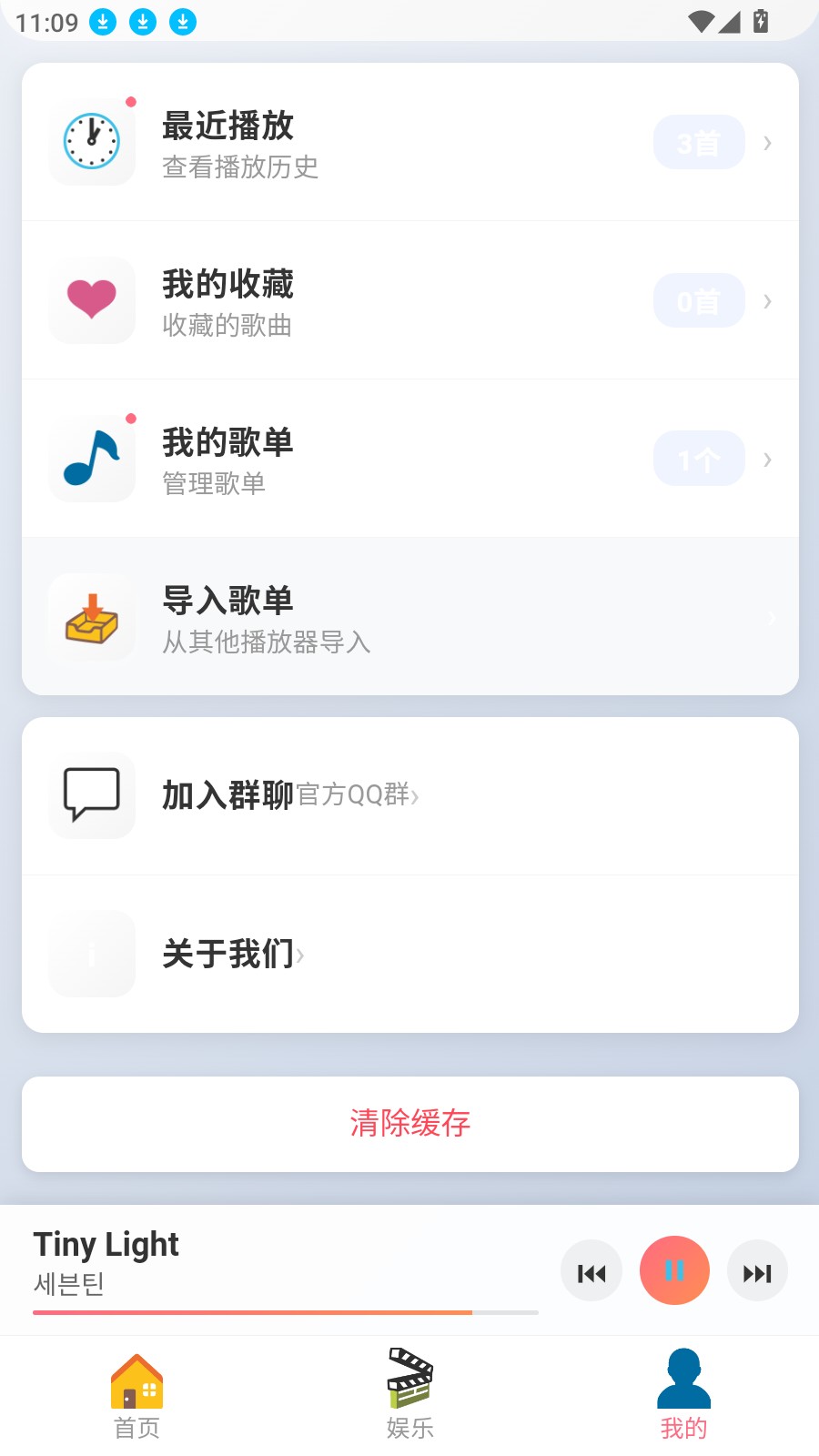The height and width of the screenshot is (1456, 819).
Task: Open 我的收藏 favorite songs
Action: [x=409, y=301]
